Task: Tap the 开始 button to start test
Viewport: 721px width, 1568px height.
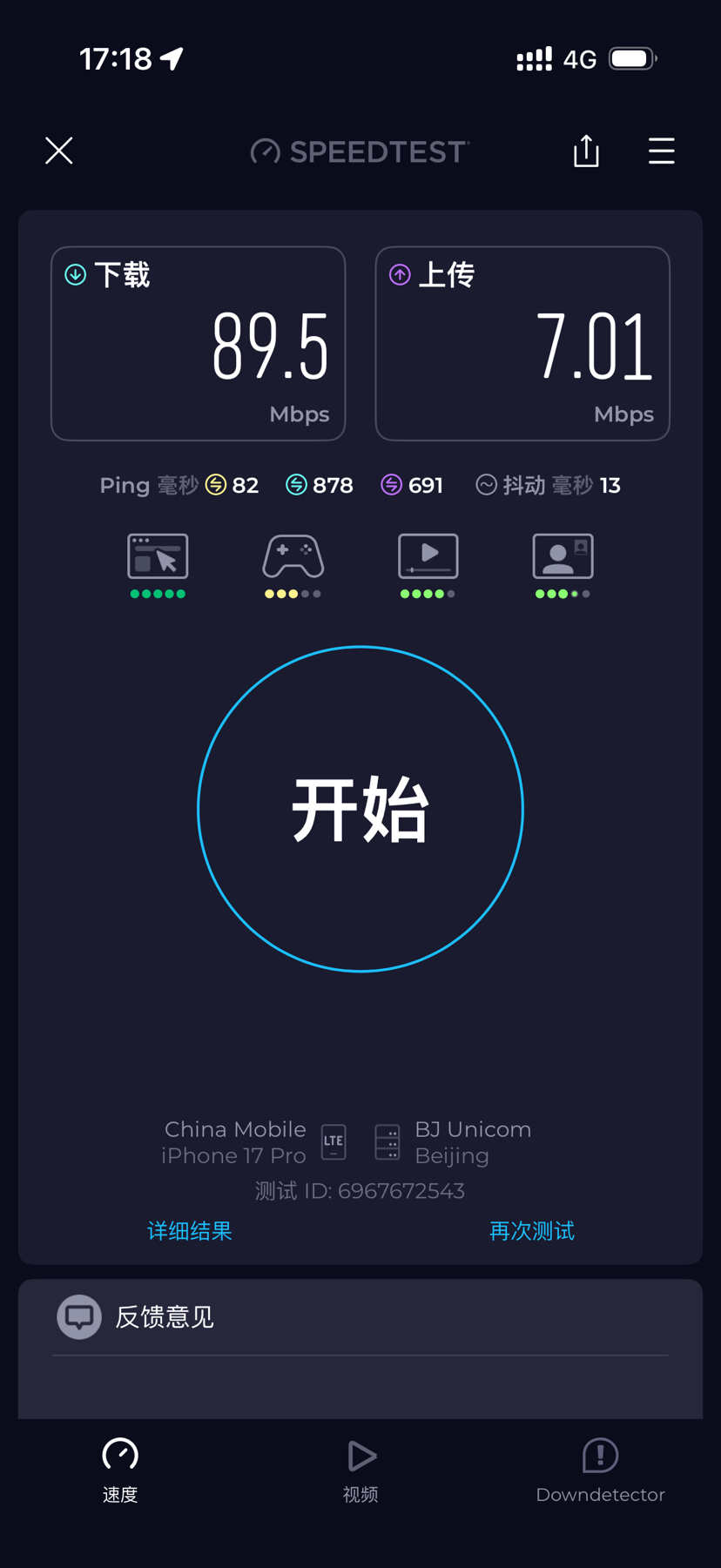Action: 360,809
